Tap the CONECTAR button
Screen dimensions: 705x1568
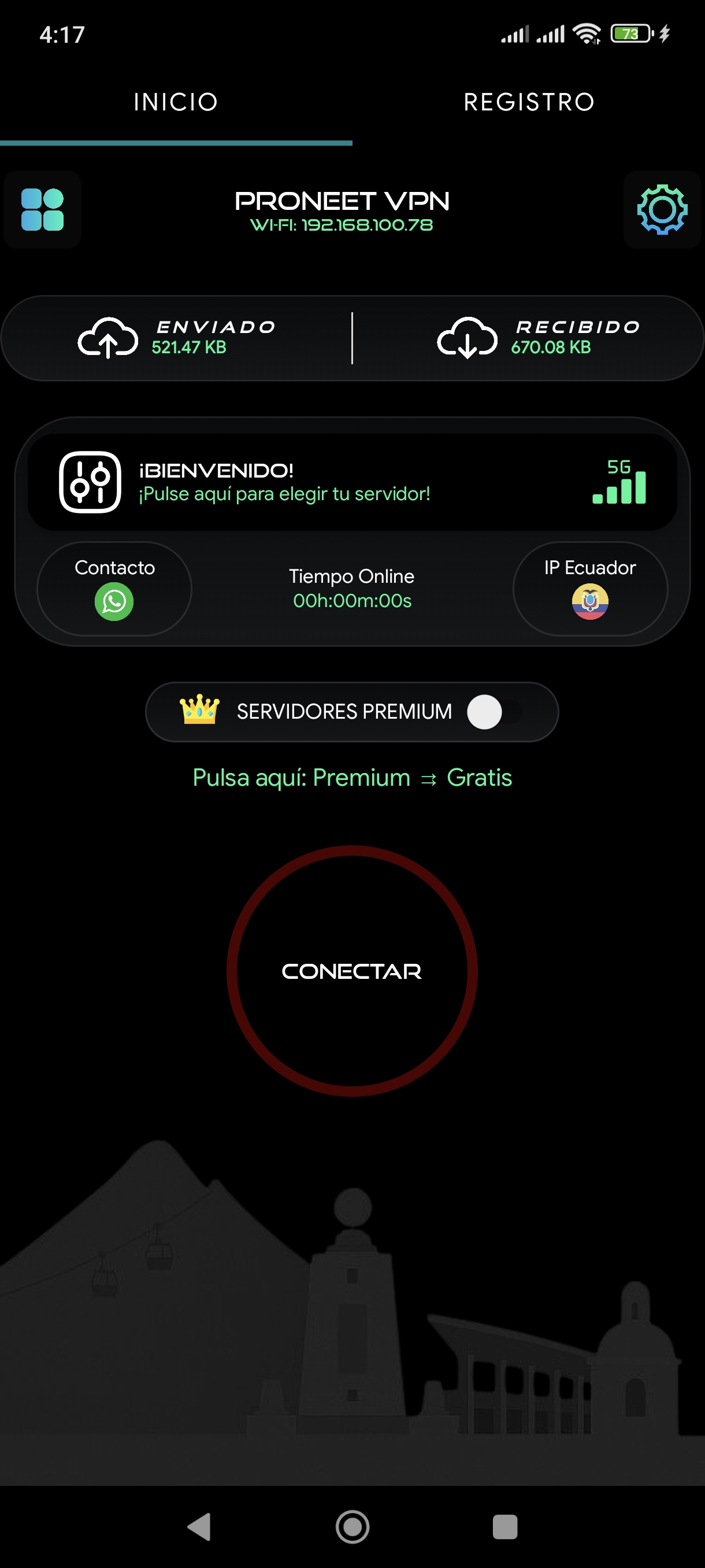(x=351, y=971)
